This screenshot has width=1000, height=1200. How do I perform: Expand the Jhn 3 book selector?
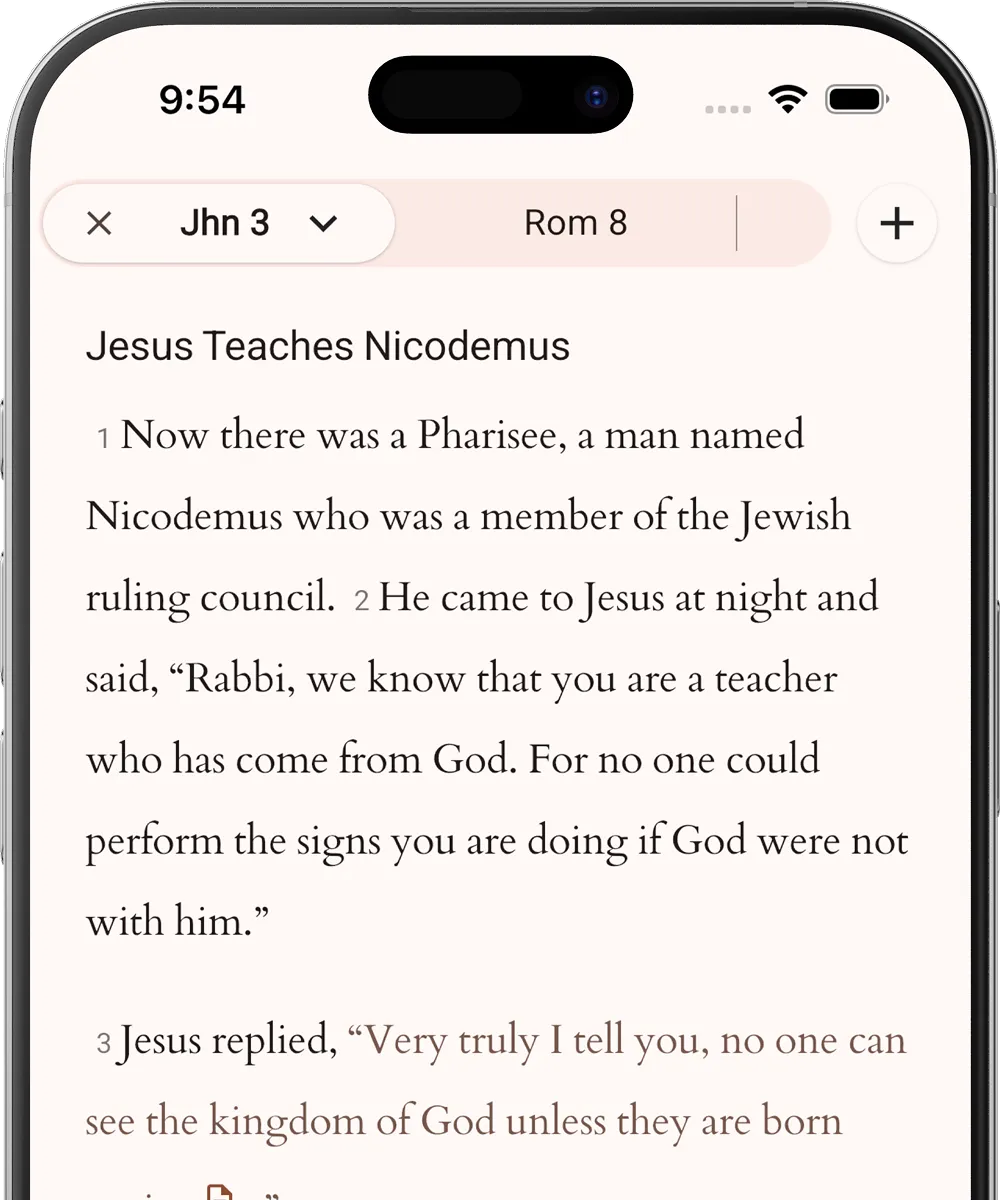pyautogui.click(x=226, y=223)
